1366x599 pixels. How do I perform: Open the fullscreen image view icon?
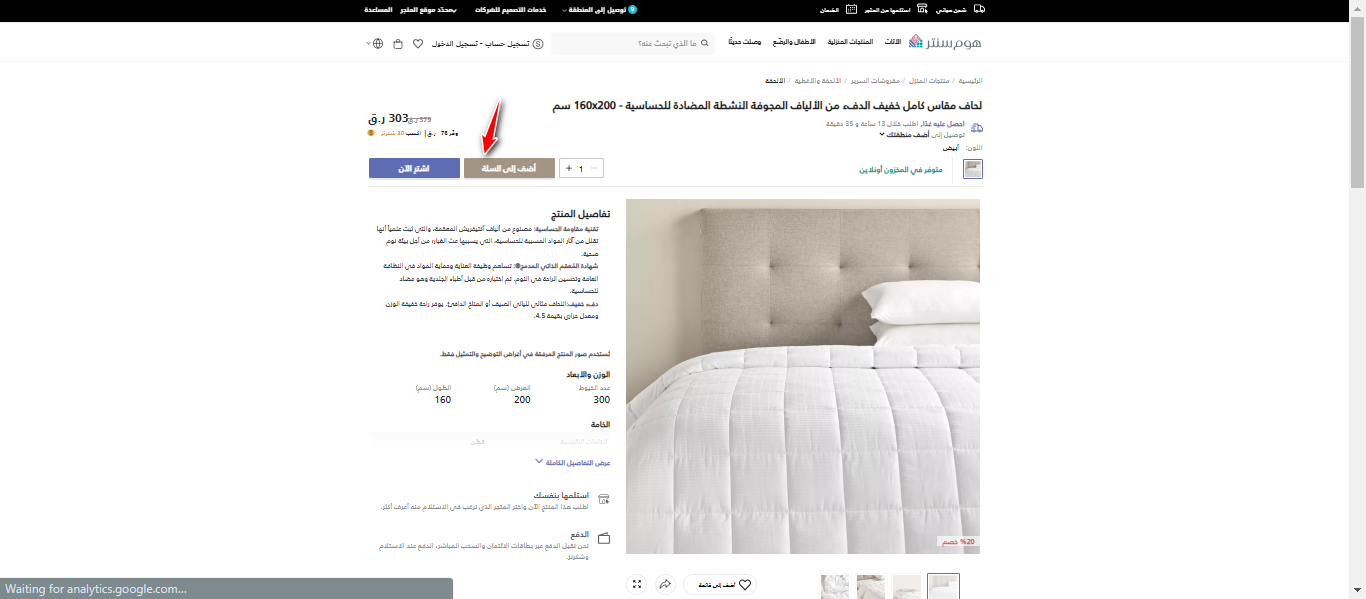[x=637, y=584]
